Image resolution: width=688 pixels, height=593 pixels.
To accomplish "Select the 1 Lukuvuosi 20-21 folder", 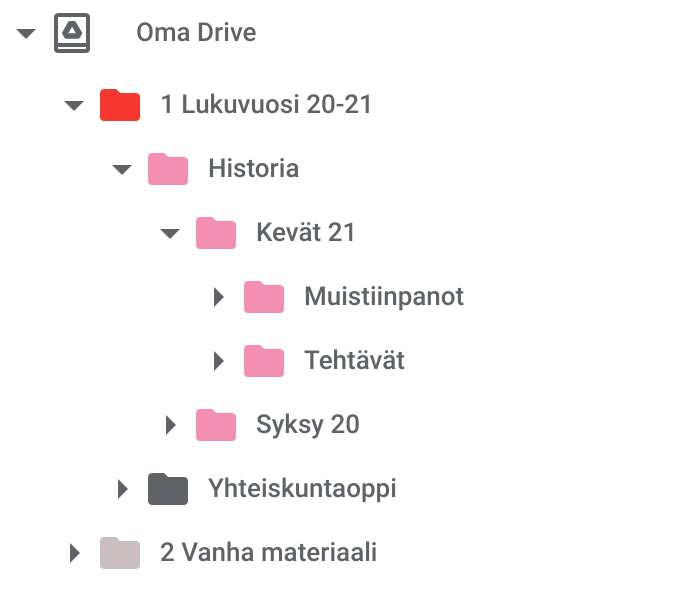I will (x=266, y=104).
